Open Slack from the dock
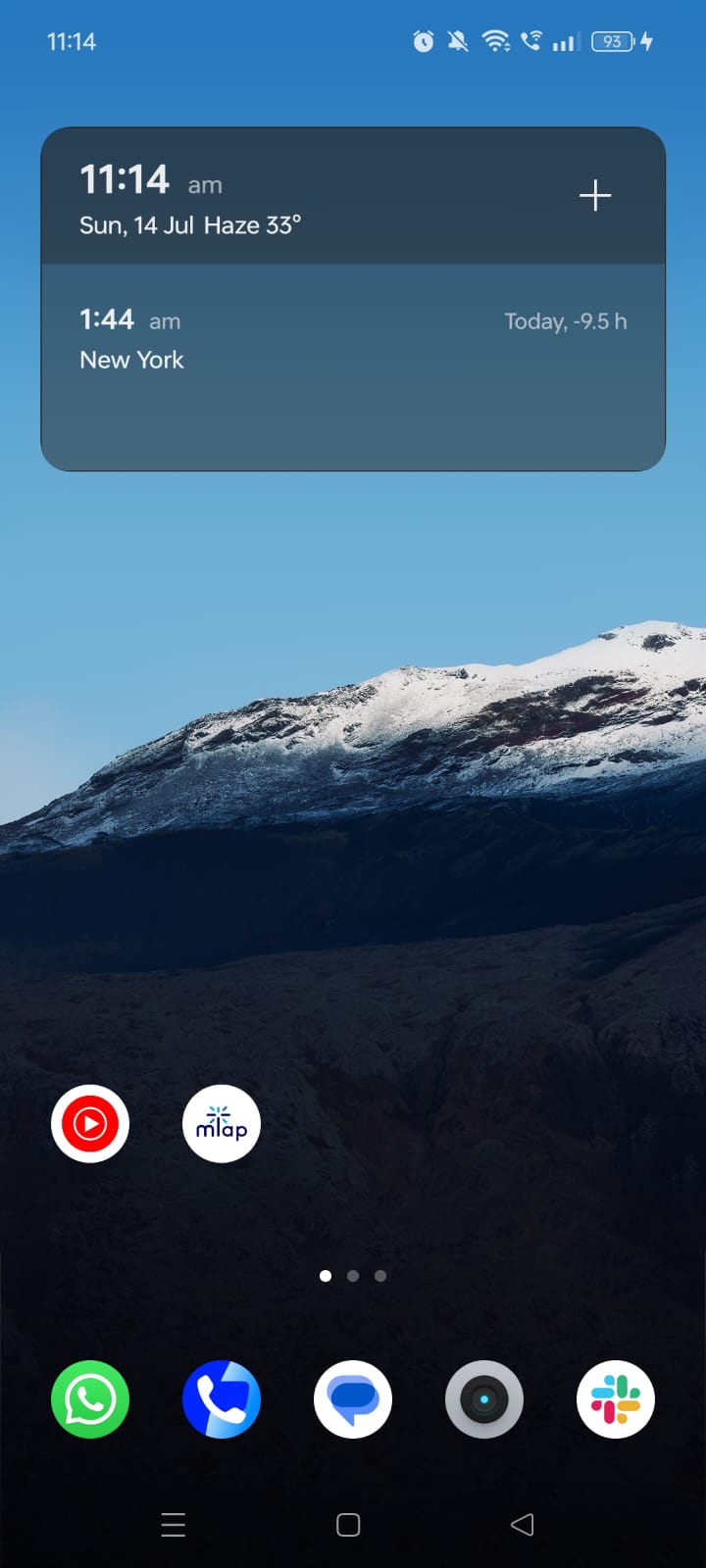Image resolution: width=706 pixels, height=1568 pixels. point(616,1399)
